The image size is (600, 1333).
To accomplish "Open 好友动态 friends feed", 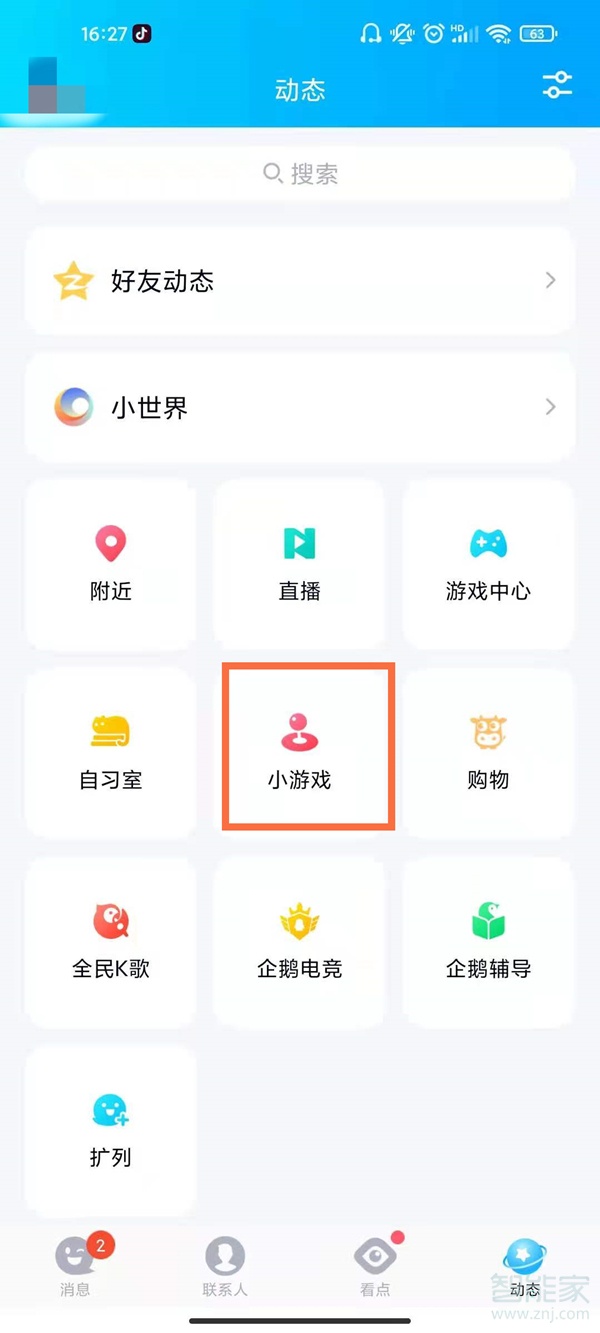I will point(300,281).
